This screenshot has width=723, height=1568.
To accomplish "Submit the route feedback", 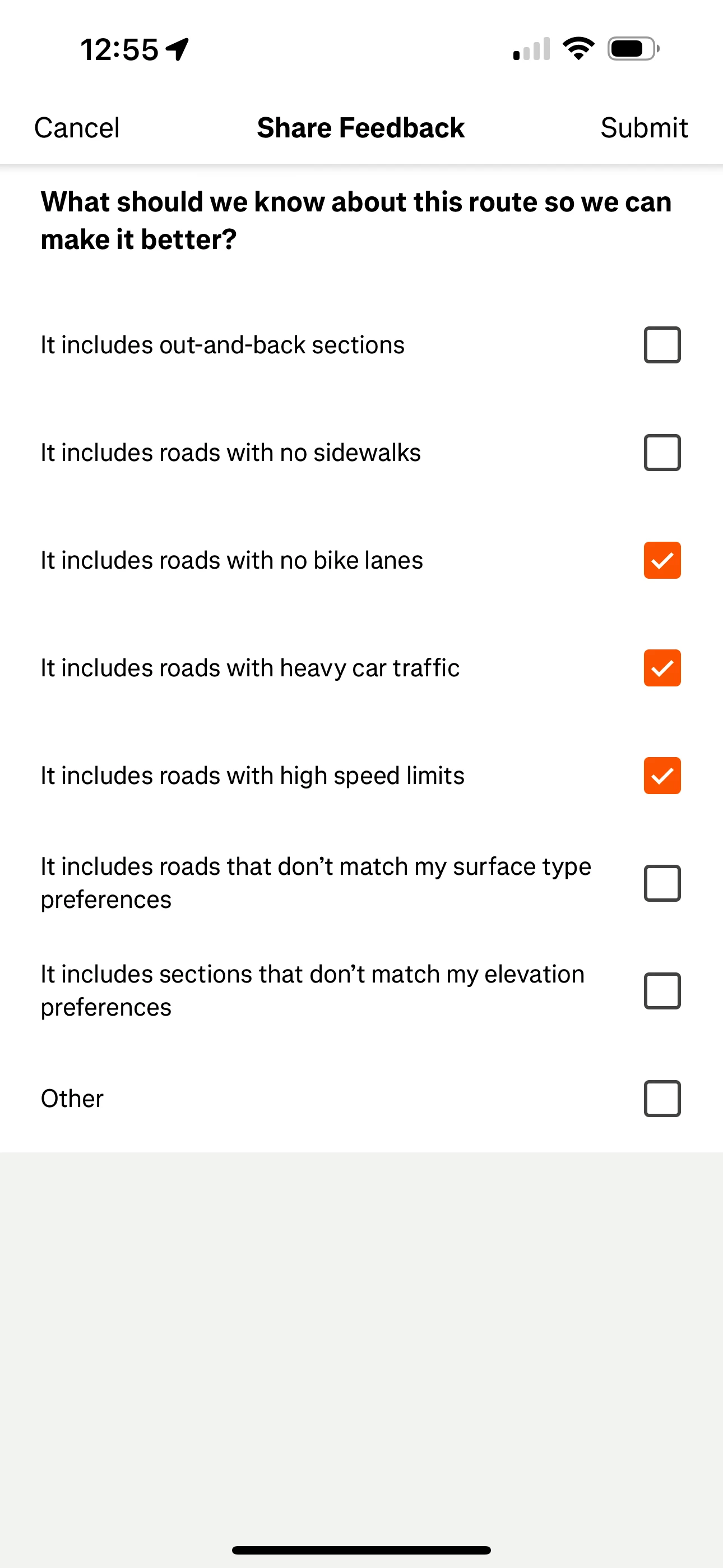I will coord(644,128).
